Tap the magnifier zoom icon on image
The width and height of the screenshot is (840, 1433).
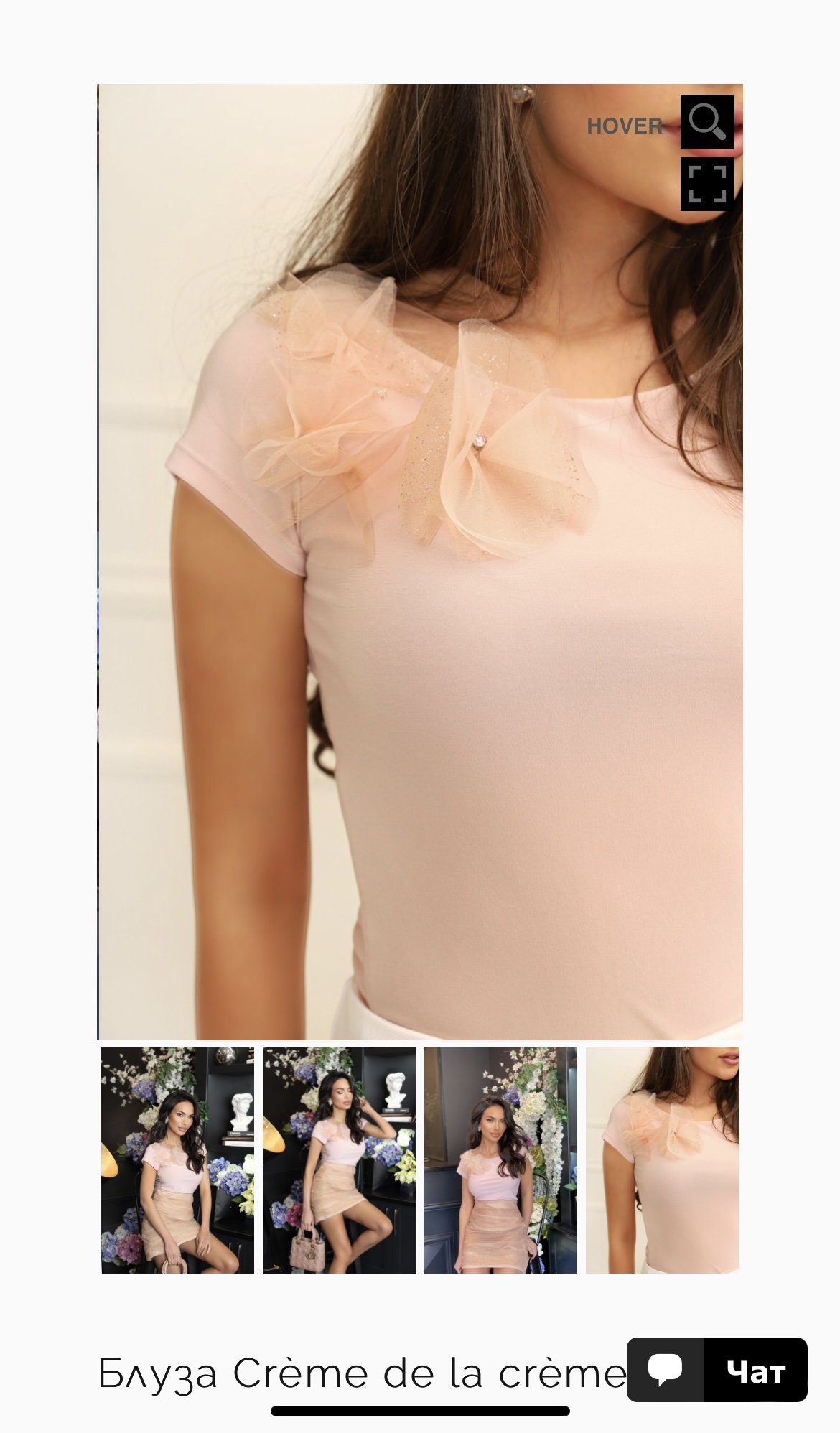(x=706, y=121)
